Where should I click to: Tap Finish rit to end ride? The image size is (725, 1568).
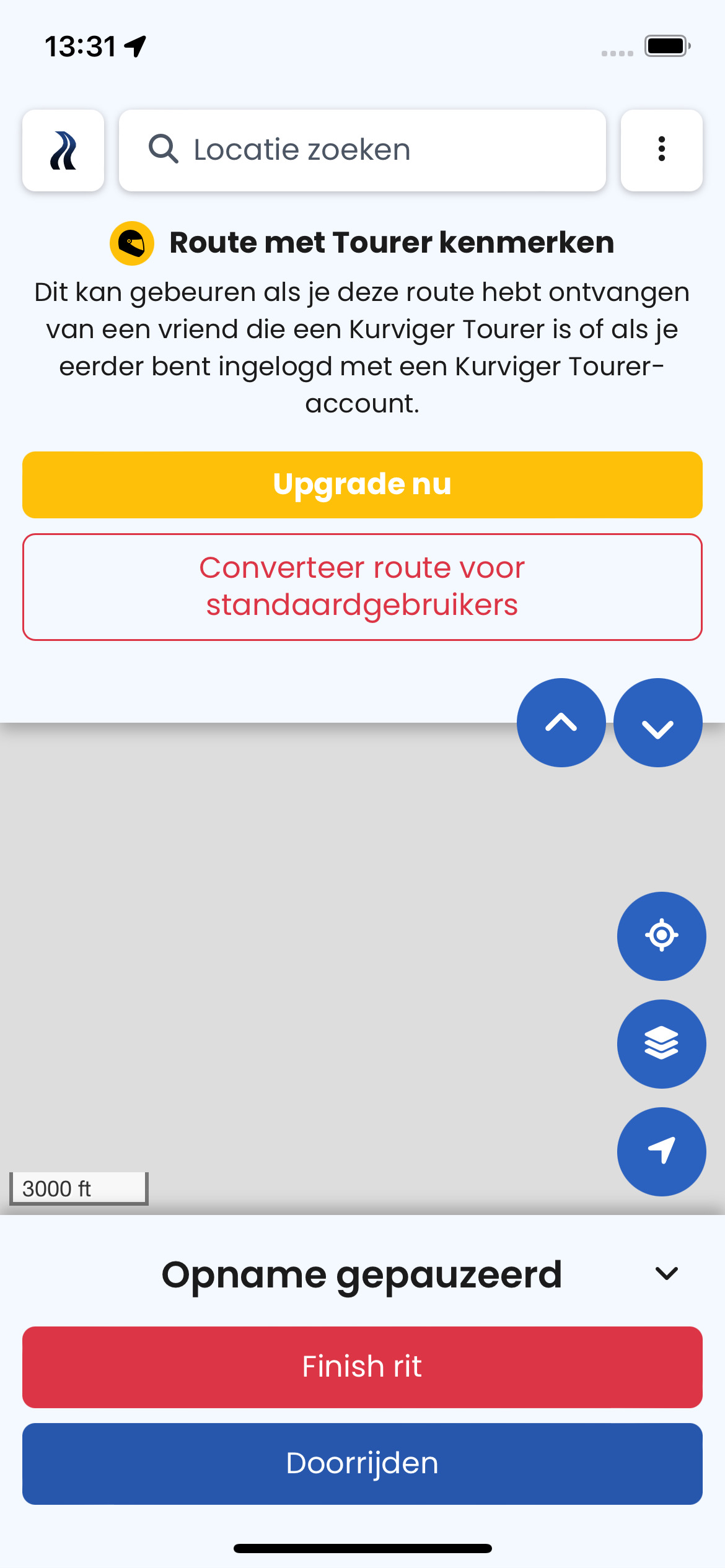point(362,1367)
